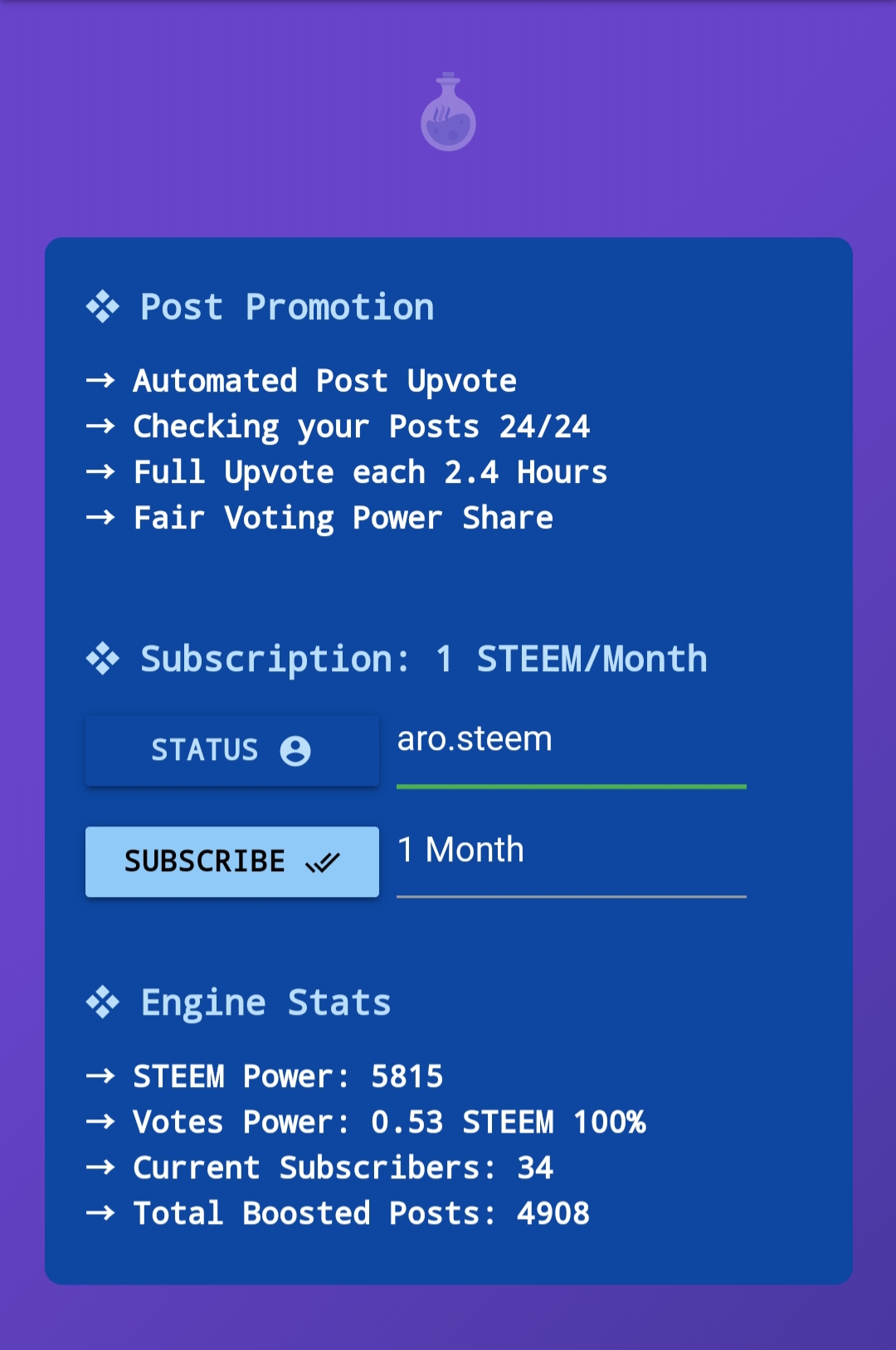This screenshot has height=1350, width=896.
Task: Edit the aro.steem username field
Action: click(571, 740)
